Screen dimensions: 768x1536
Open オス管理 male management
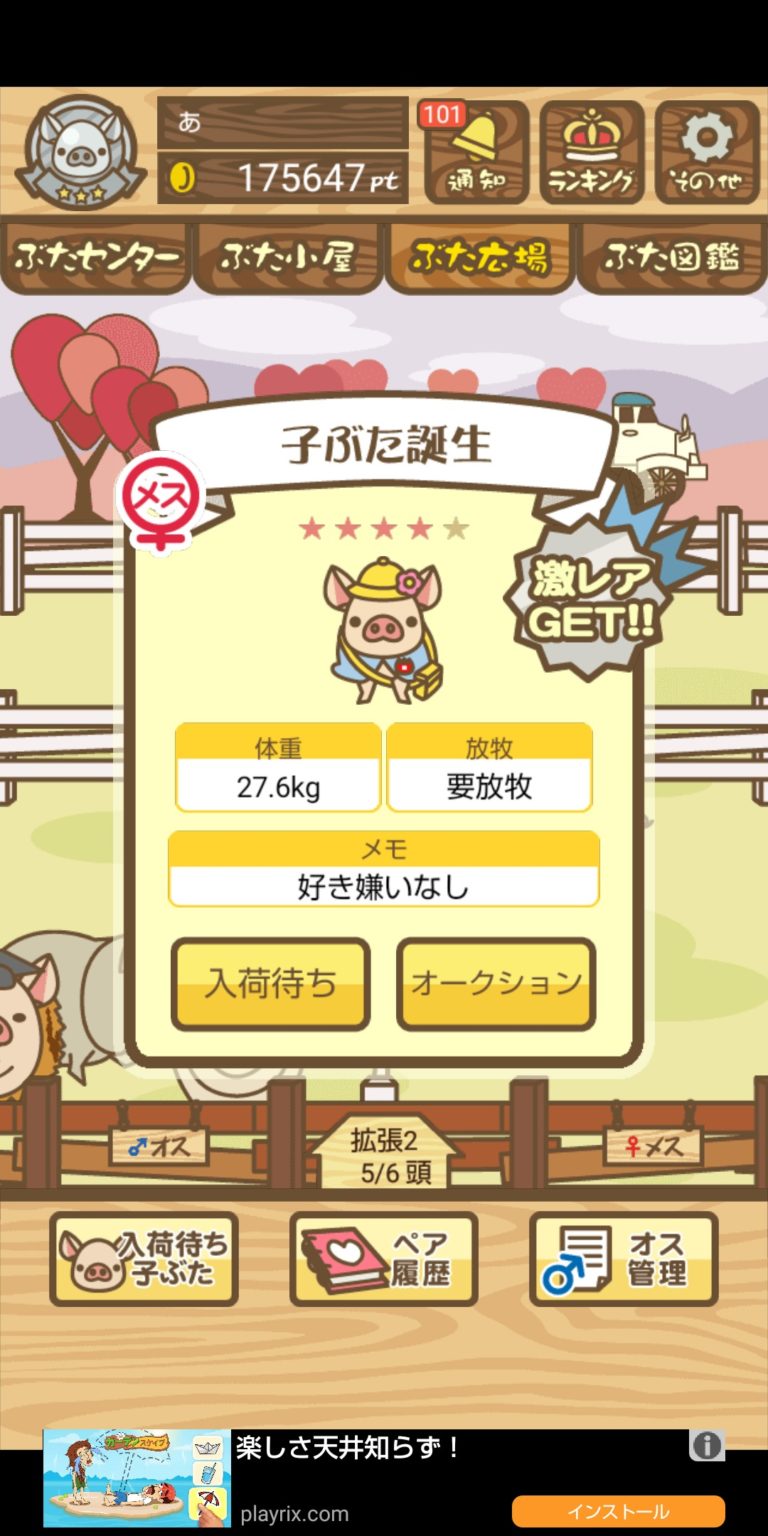(x=624, y=1259)
